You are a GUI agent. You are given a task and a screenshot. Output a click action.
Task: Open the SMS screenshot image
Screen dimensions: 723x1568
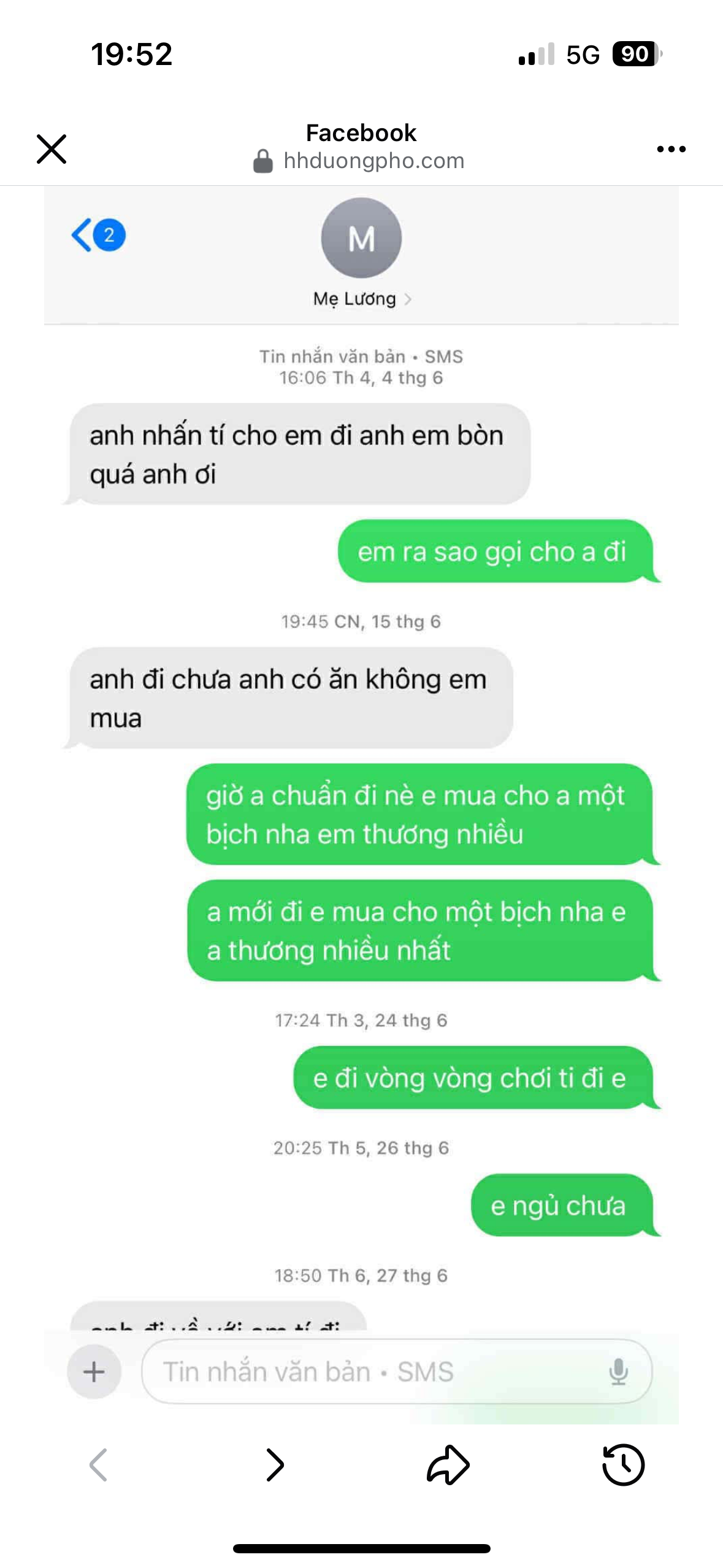361,797
